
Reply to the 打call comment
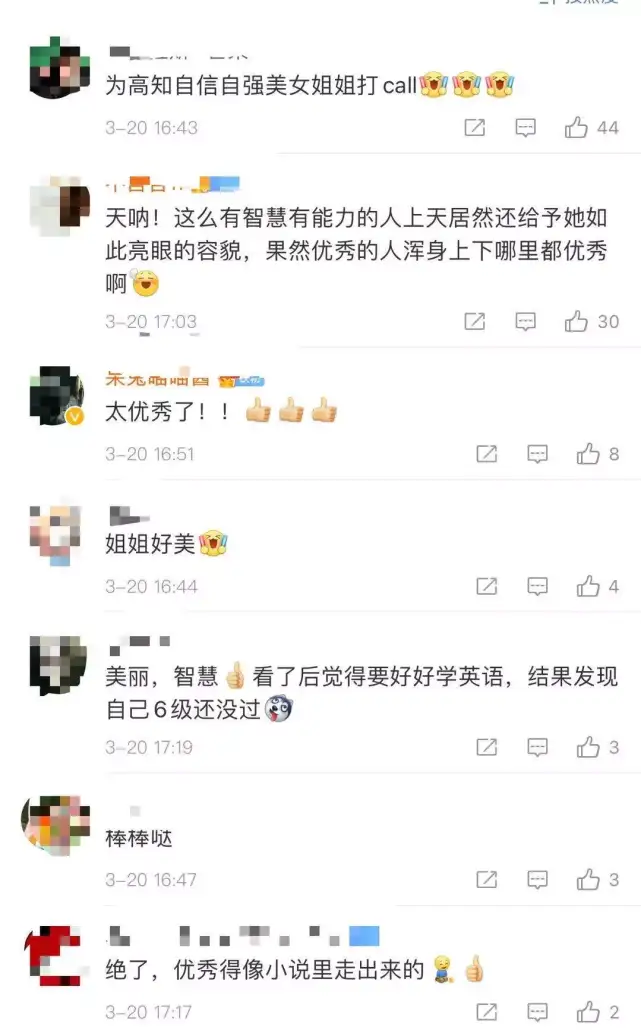pos(525,127)
